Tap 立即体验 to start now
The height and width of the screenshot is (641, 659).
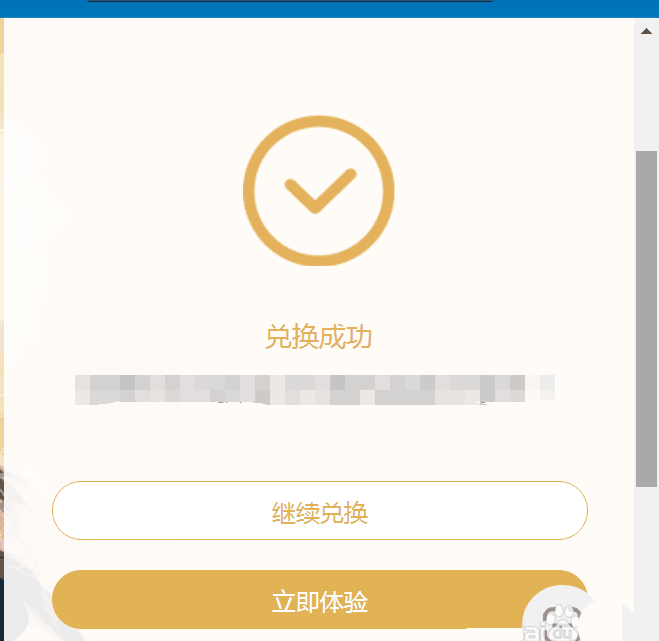point(319,600)
